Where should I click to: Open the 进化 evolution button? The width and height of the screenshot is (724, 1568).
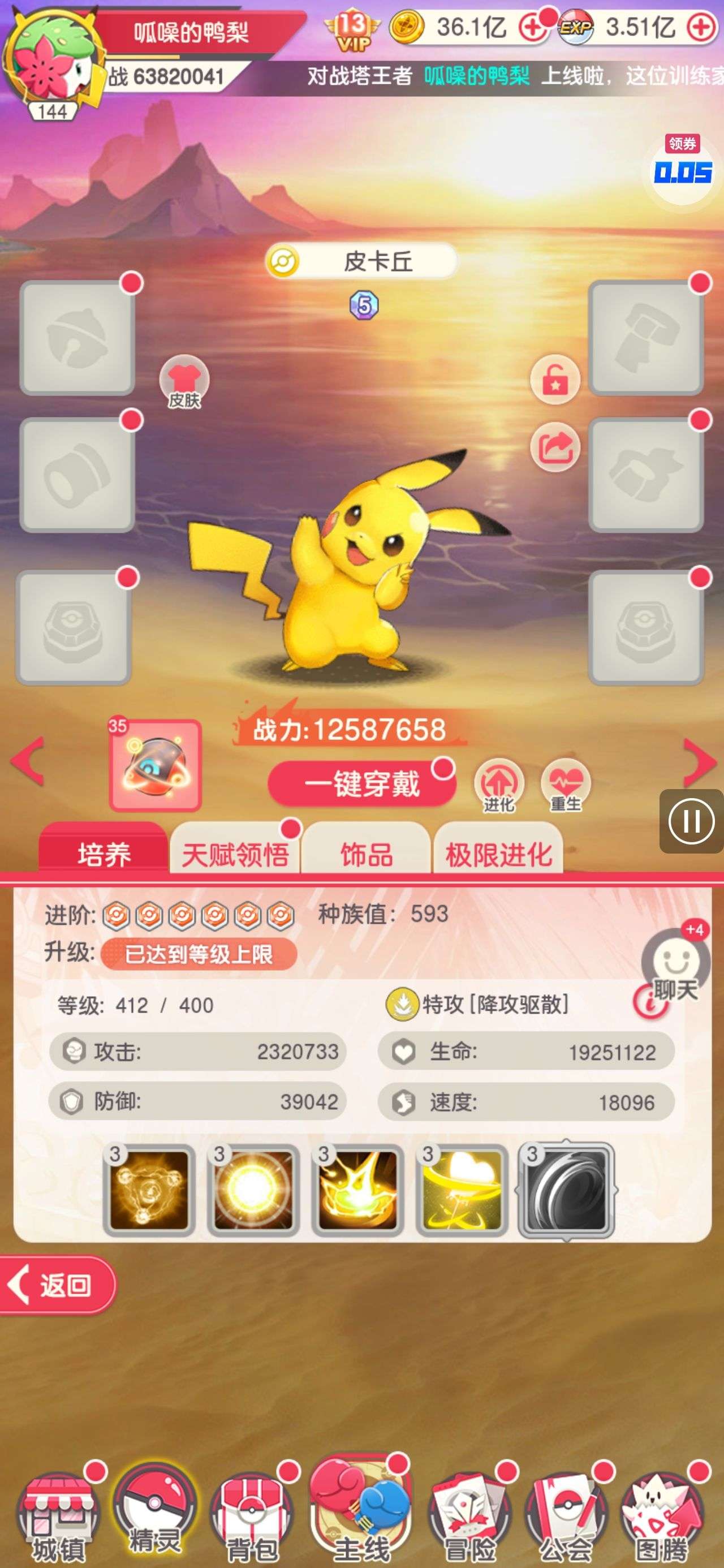(499, 784)
